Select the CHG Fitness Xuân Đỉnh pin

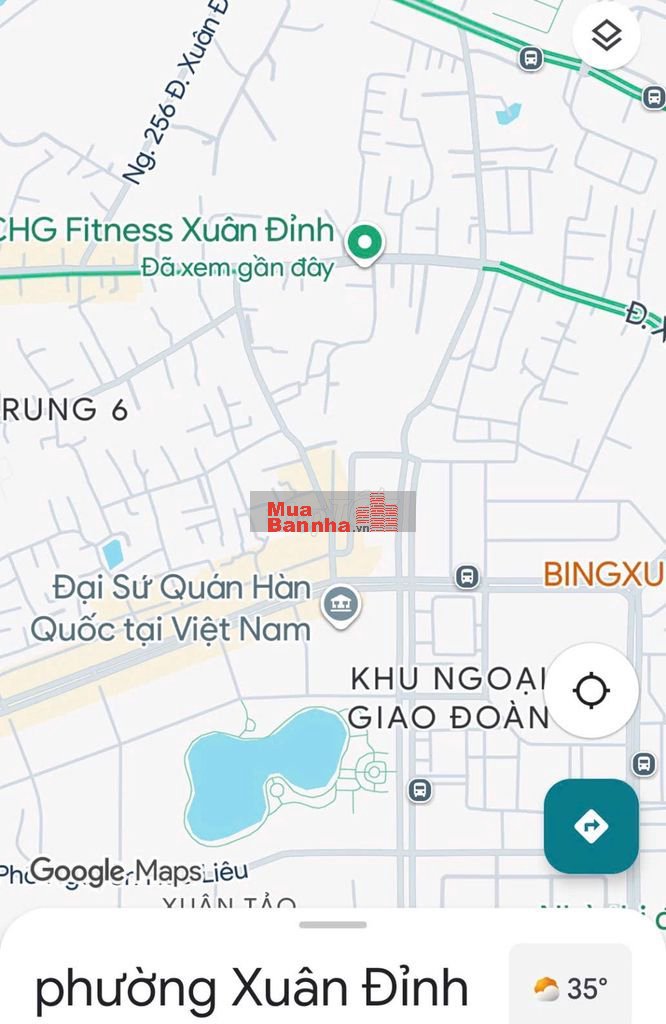tap(365, 241)
